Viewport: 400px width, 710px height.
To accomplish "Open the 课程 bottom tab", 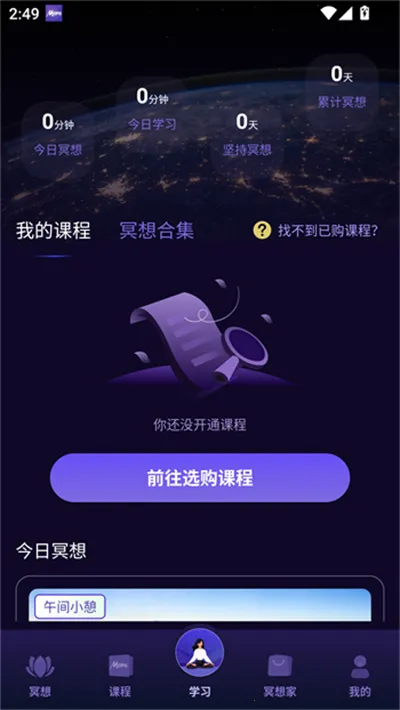I will 120,676.
